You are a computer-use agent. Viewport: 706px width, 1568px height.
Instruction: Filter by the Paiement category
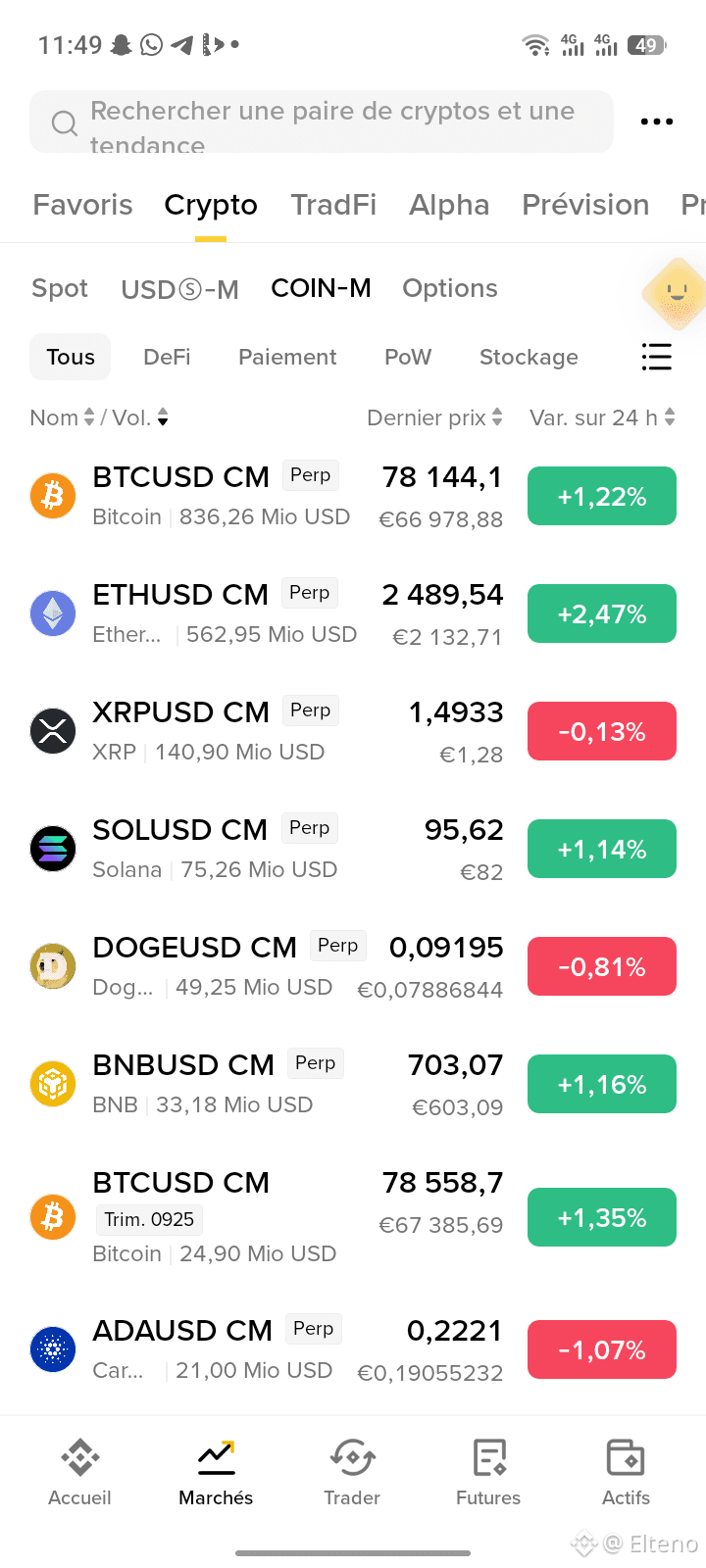point(287,357)
